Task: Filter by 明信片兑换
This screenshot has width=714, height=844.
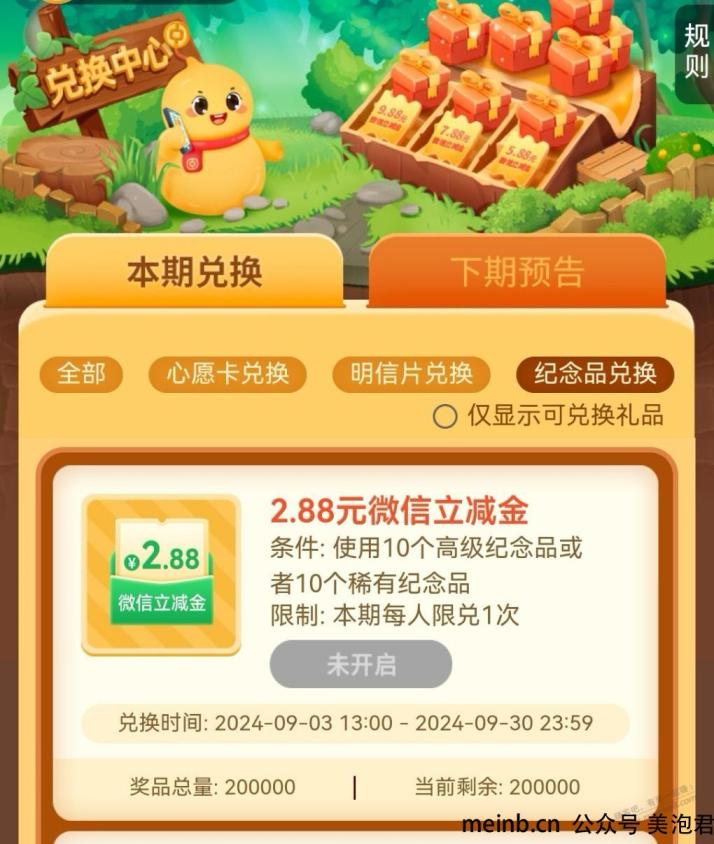Action: [x=411, y=374]
